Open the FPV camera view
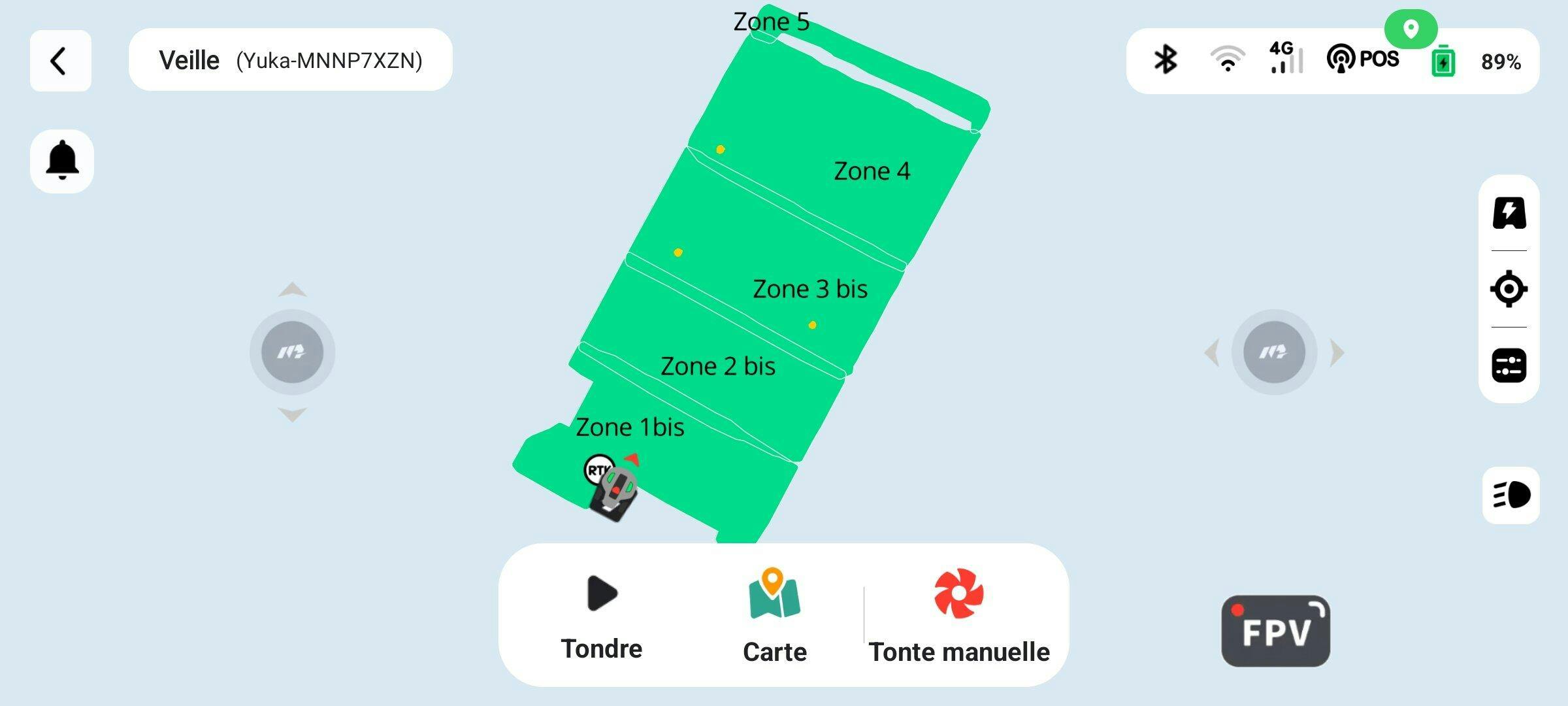Screen dimensions: 1568x706 point(1275,631)
